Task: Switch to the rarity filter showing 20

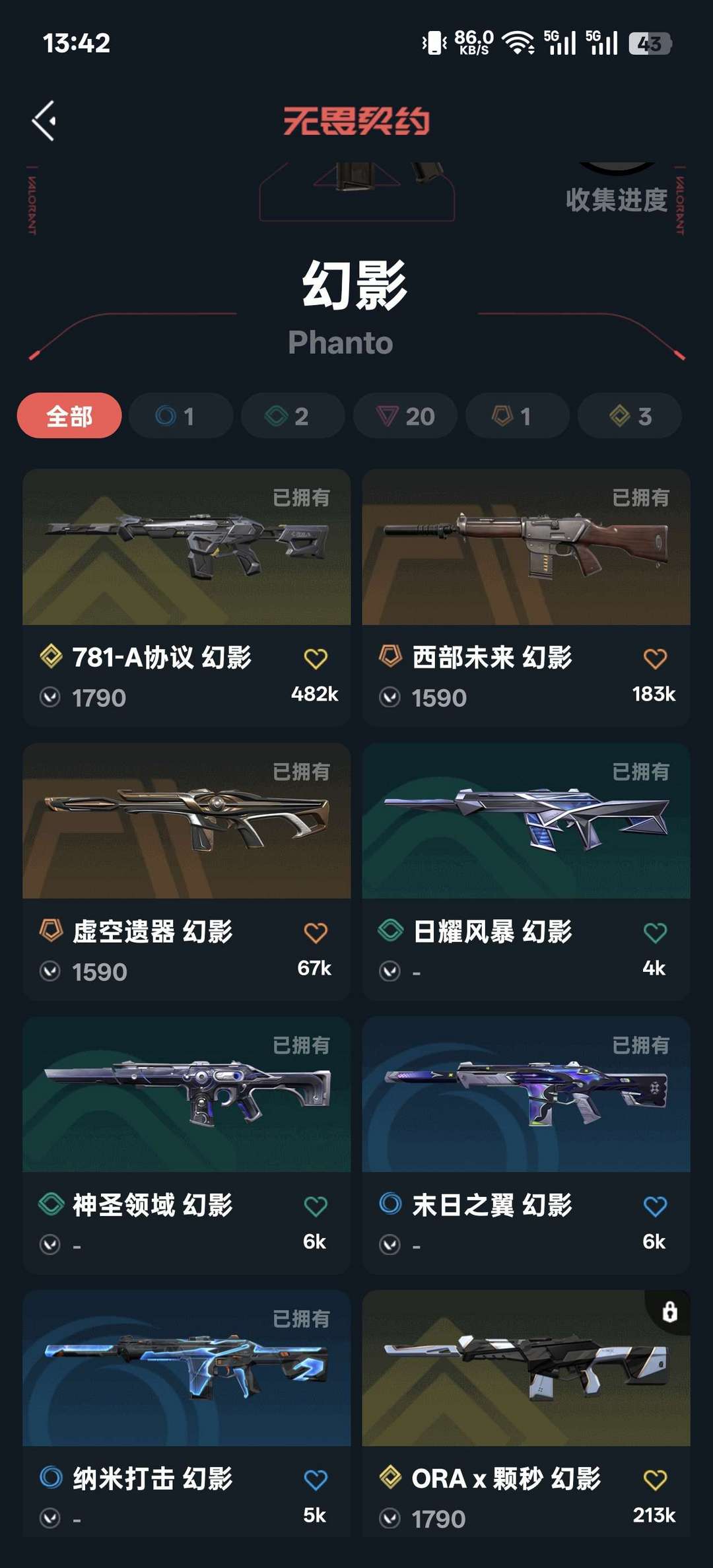Action: point(404,415)
